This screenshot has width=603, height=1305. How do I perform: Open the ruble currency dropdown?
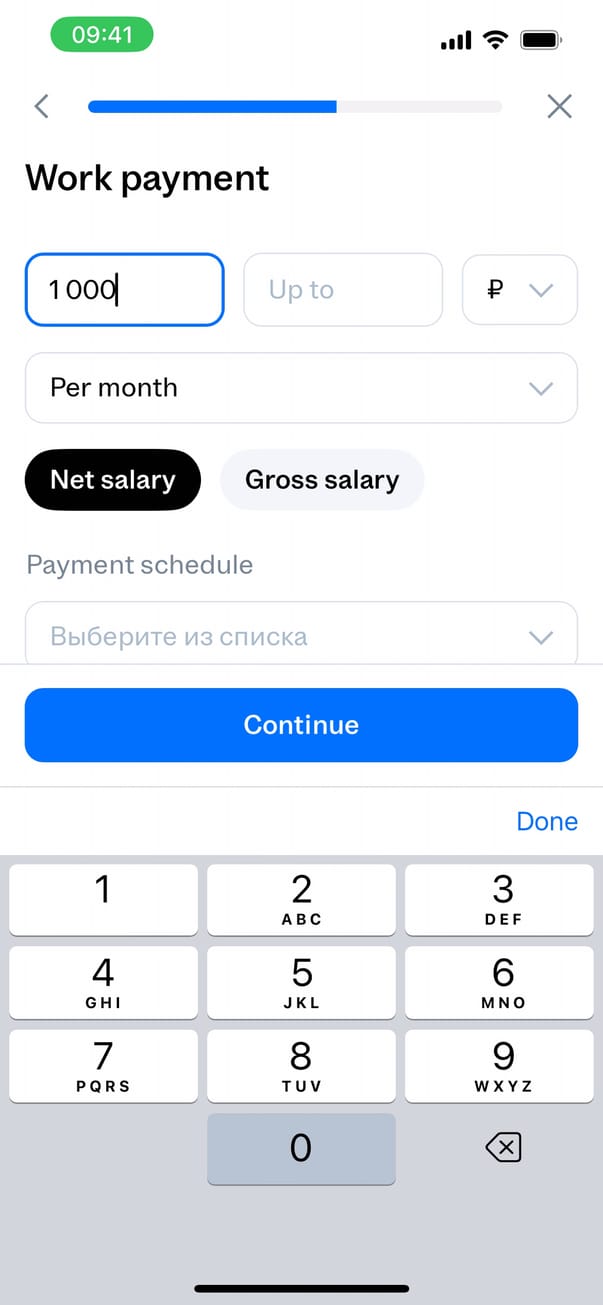pyautogui.click(x=519, y=290)
